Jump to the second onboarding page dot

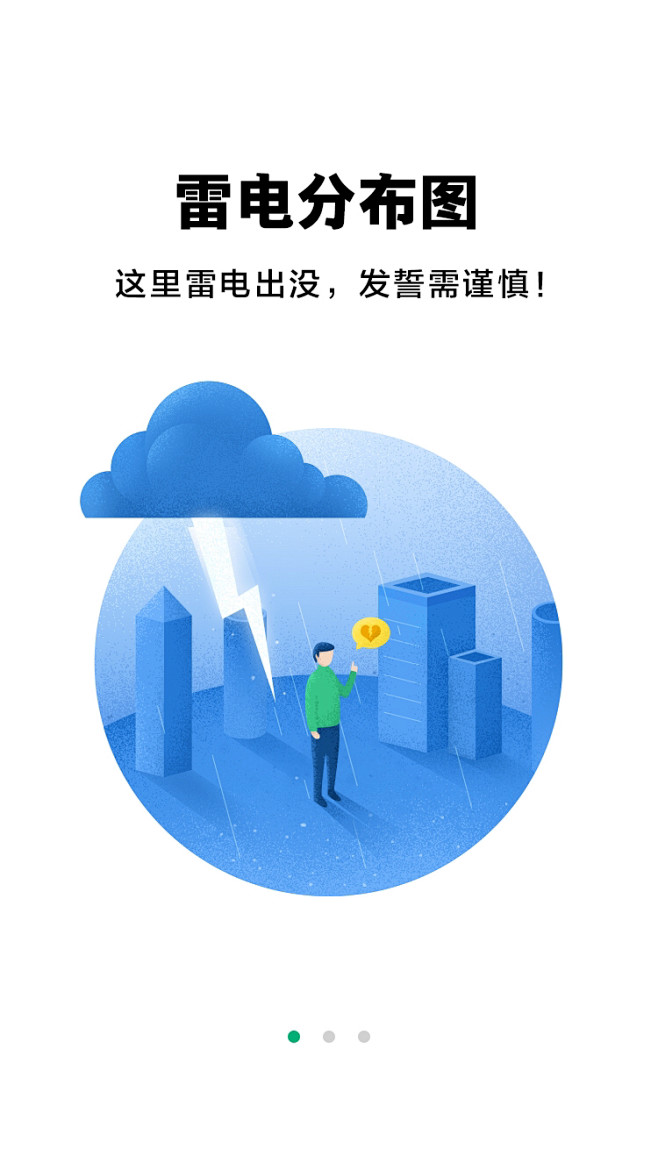(329, 1036)
